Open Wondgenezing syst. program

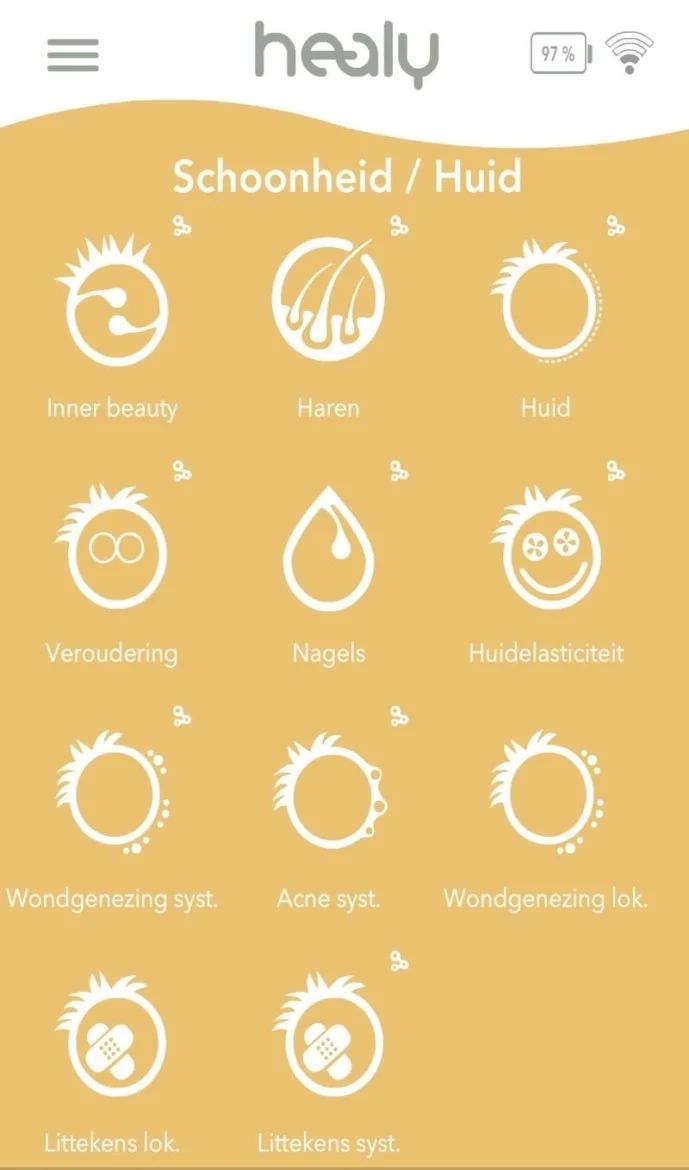click(x=112, y=795)
